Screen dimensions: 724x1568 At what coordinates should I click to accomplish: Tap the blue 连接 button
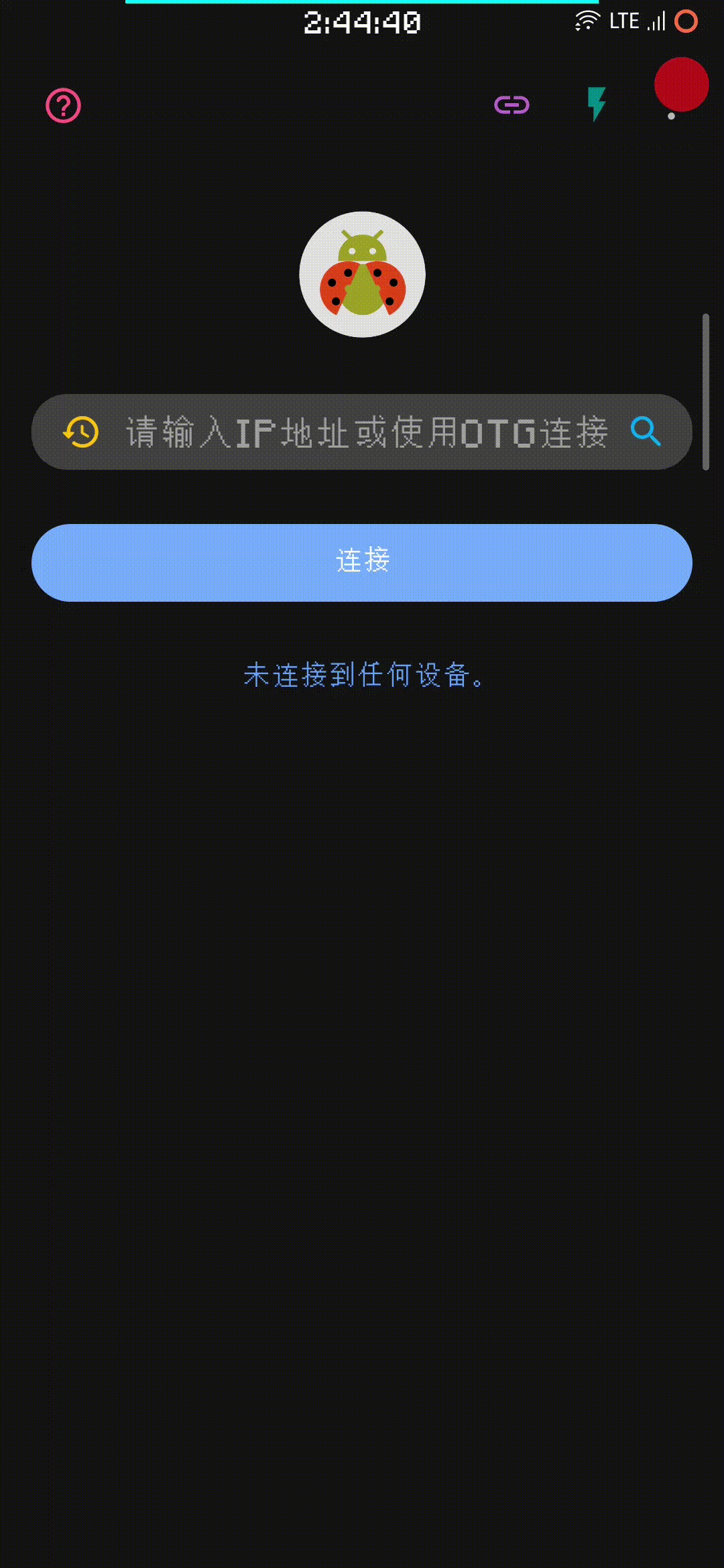pyautogui.click(x=362, y=563)
